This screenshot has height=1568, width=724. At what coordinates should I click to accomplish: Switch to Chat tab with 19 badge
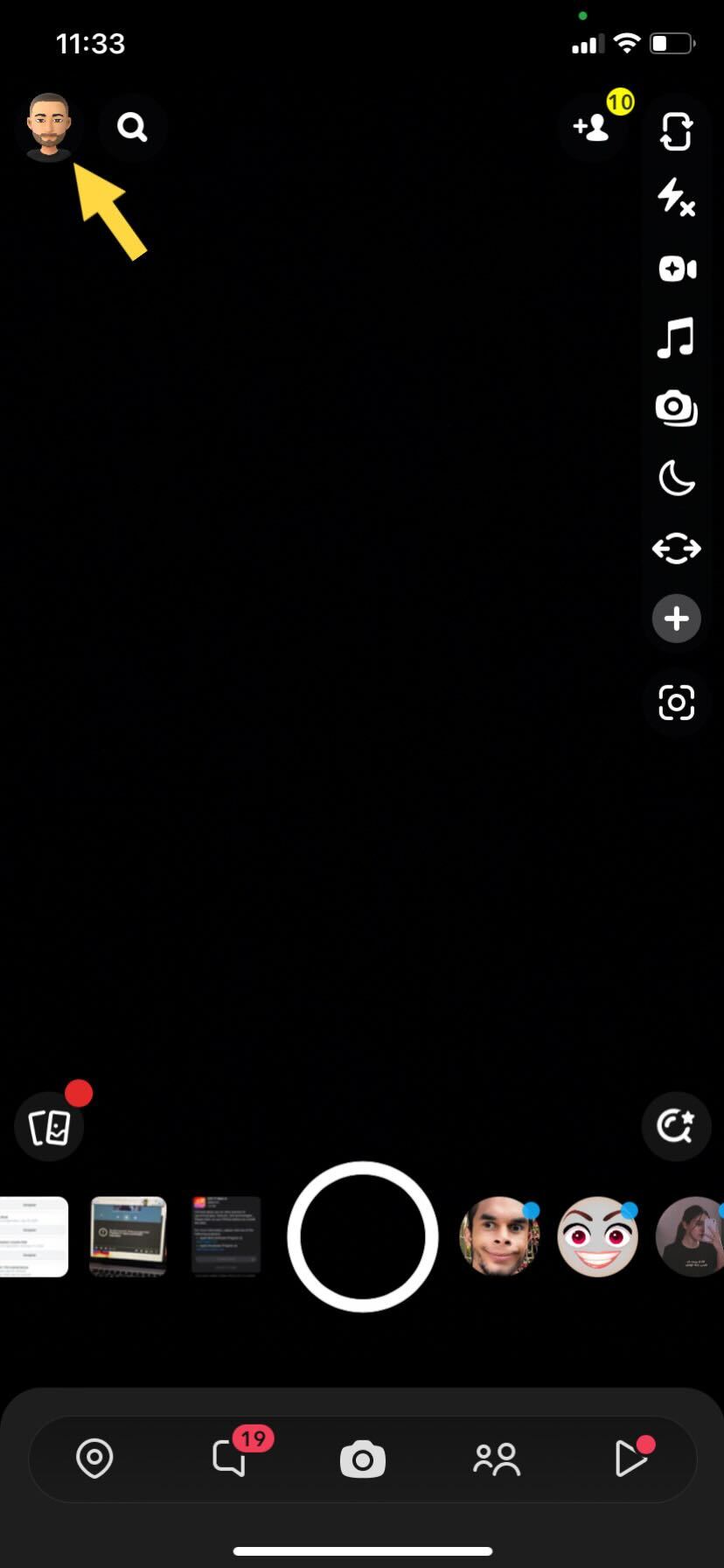click(230, 1459)
